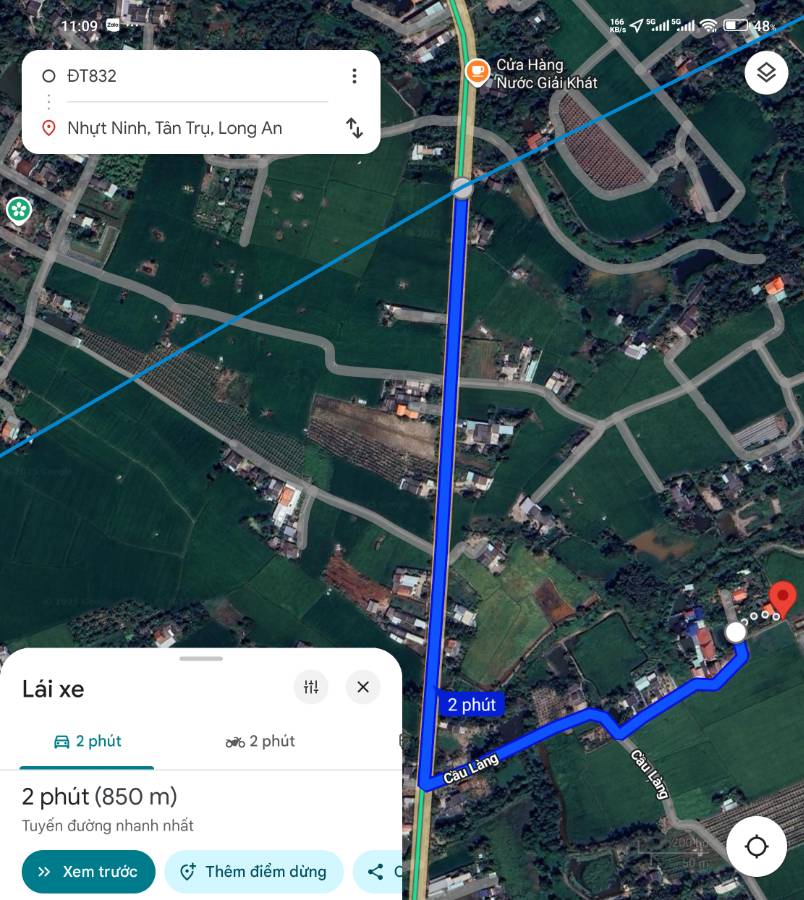Open the overflow menu beside ĐT832
Image resolution: width=804 pixels, height=900 pixels.
coord(354,76)
